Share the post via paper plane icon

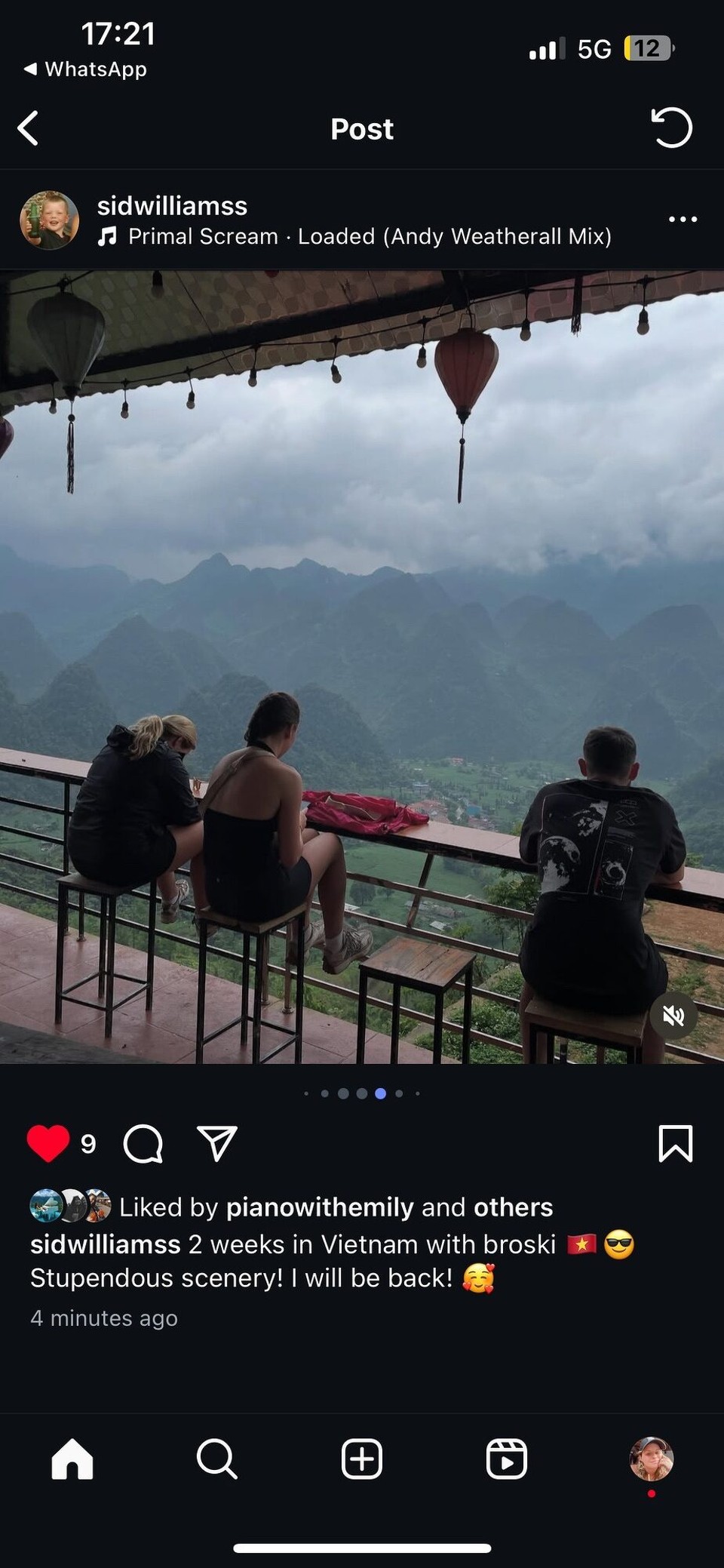(x=217, y=1144)
